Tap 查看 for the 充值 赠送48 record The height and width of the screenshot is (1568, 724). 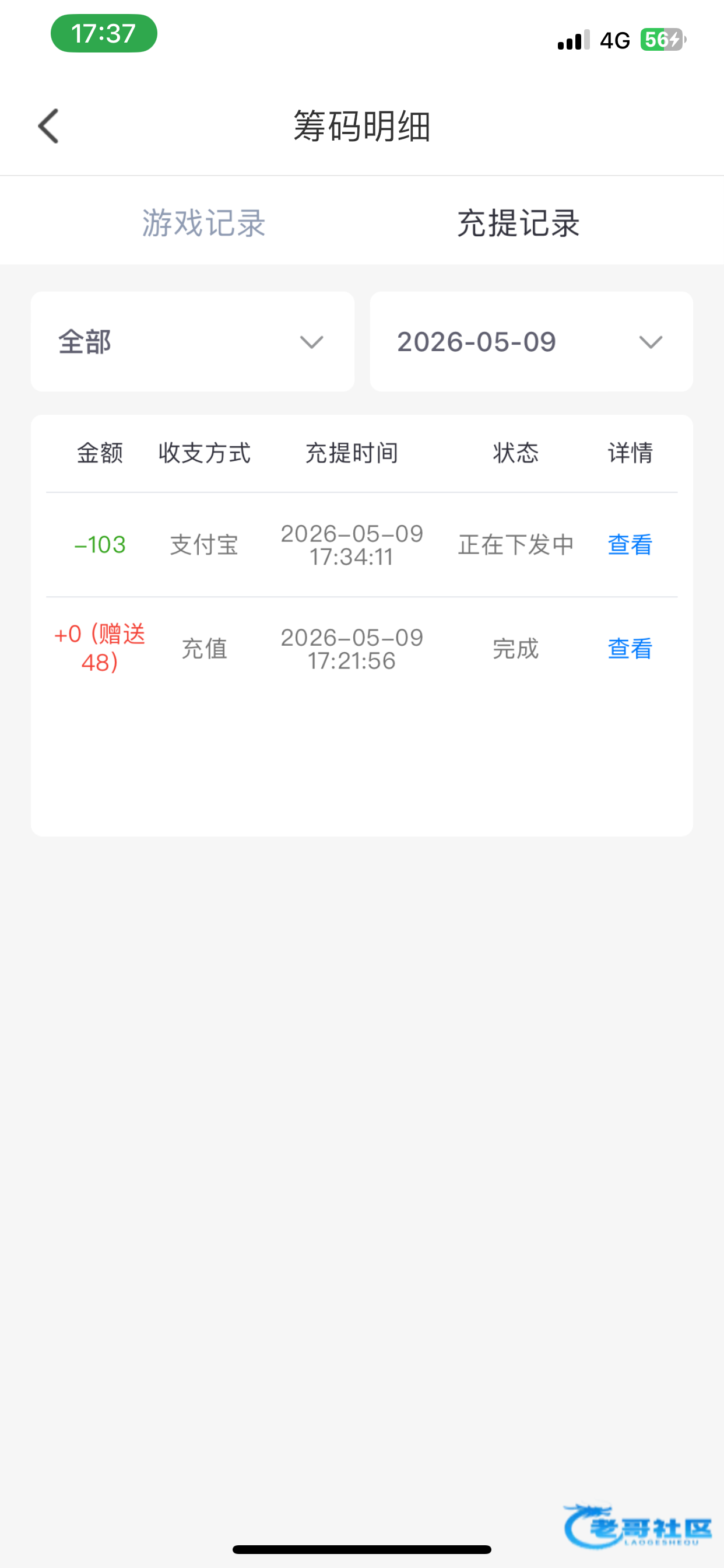[630, 649]
